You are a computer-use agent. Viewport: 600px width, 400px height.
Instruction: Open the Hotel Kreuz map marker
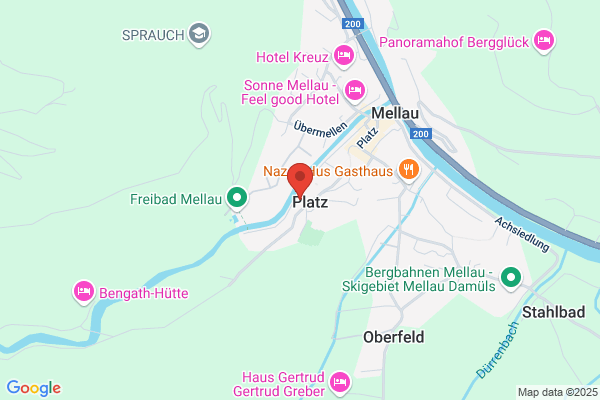click(x=344, y=56)
